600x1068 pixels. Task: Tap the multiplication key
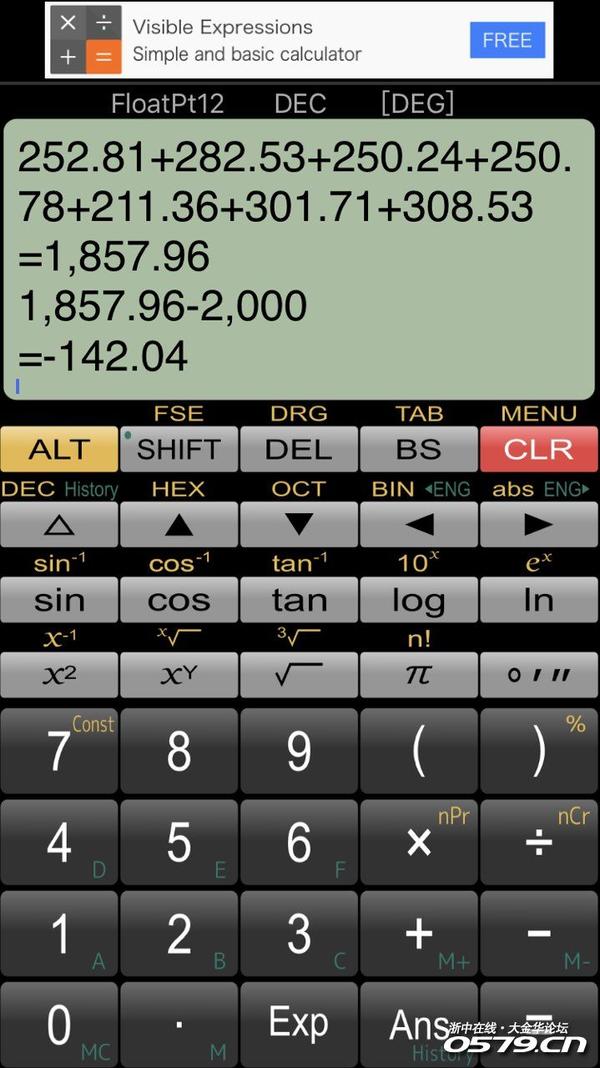(x=419, y=843)
